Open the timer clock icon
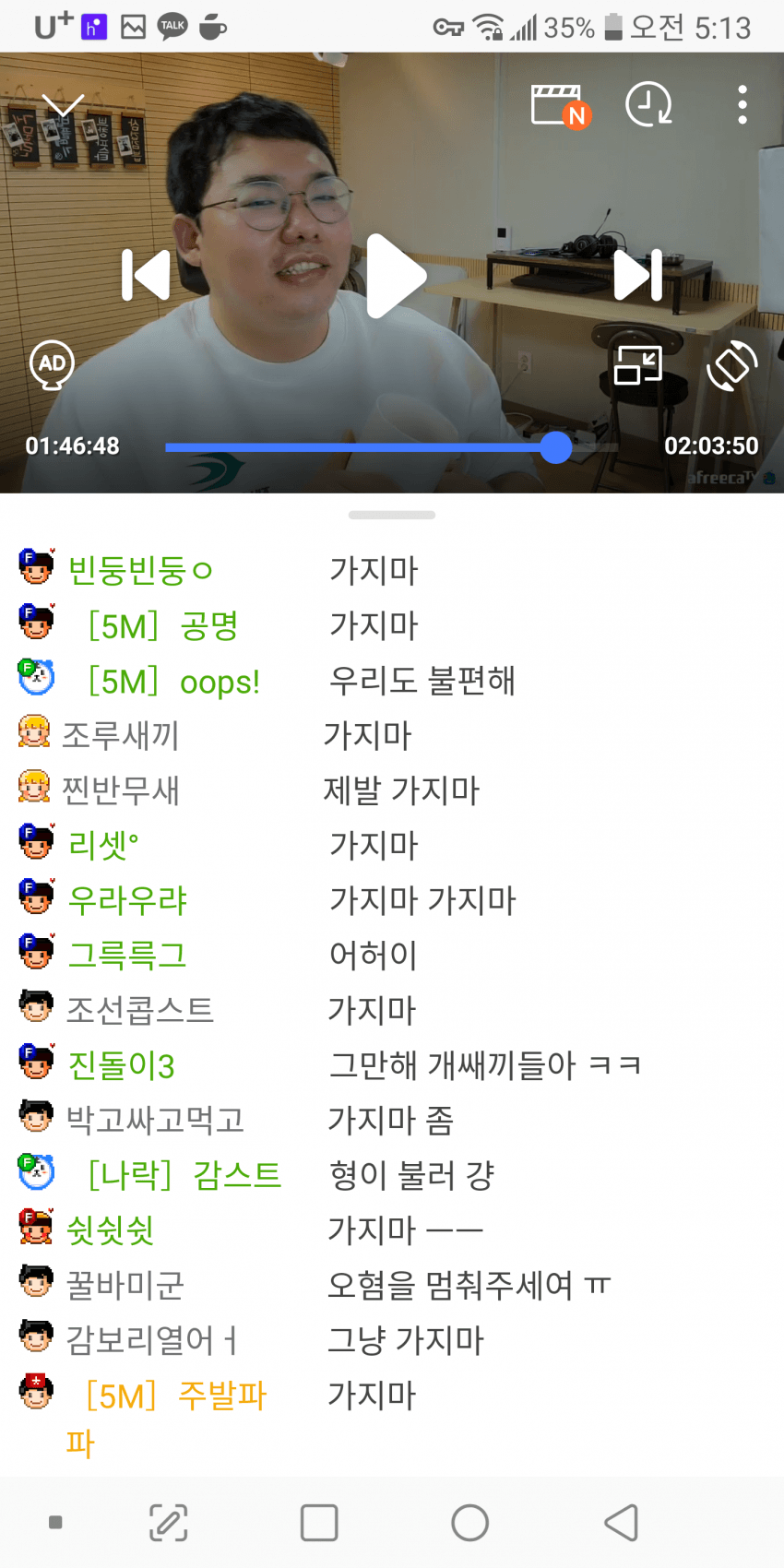The image size is (784, 1568). click(648, 105)
